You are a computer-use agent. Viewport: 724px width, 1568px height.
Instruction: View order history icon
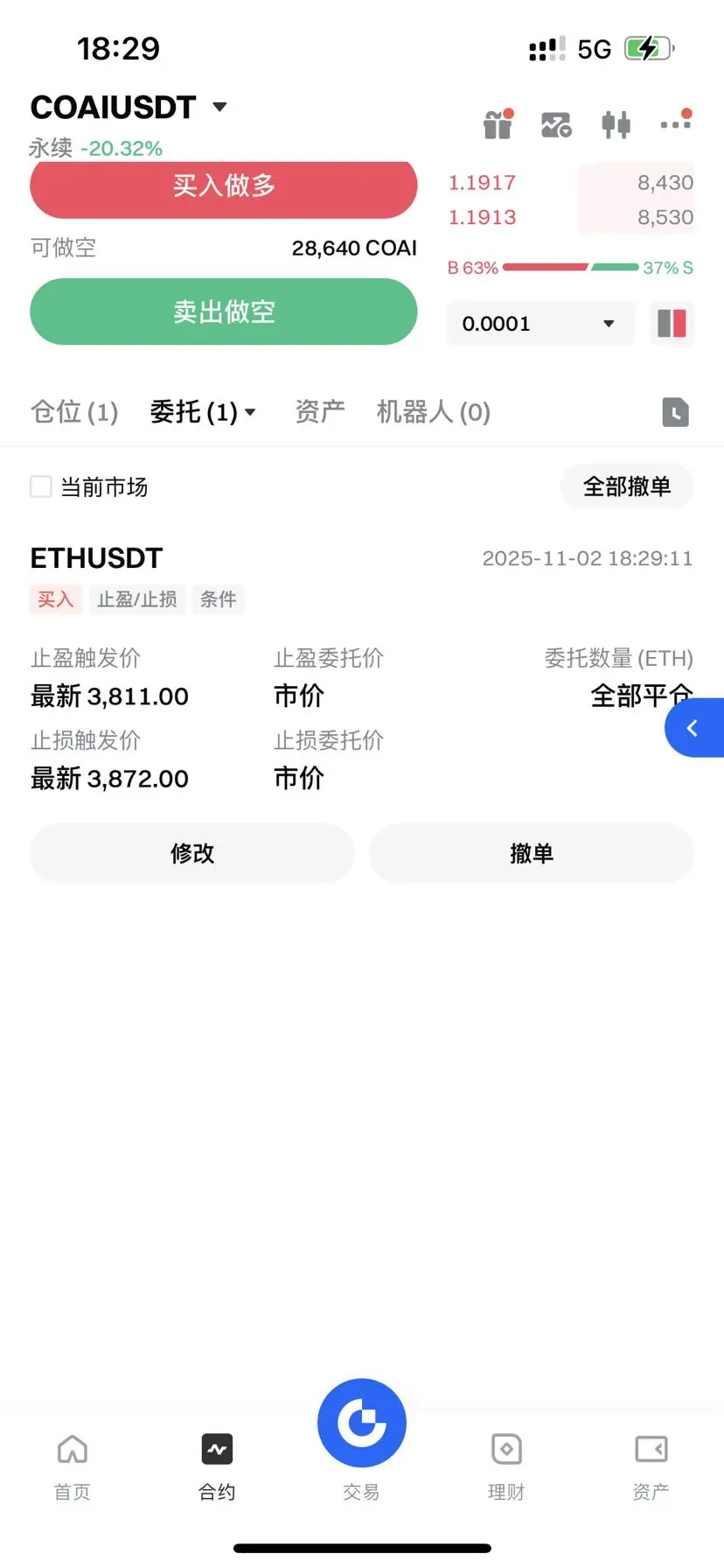[x=675, y=412]
